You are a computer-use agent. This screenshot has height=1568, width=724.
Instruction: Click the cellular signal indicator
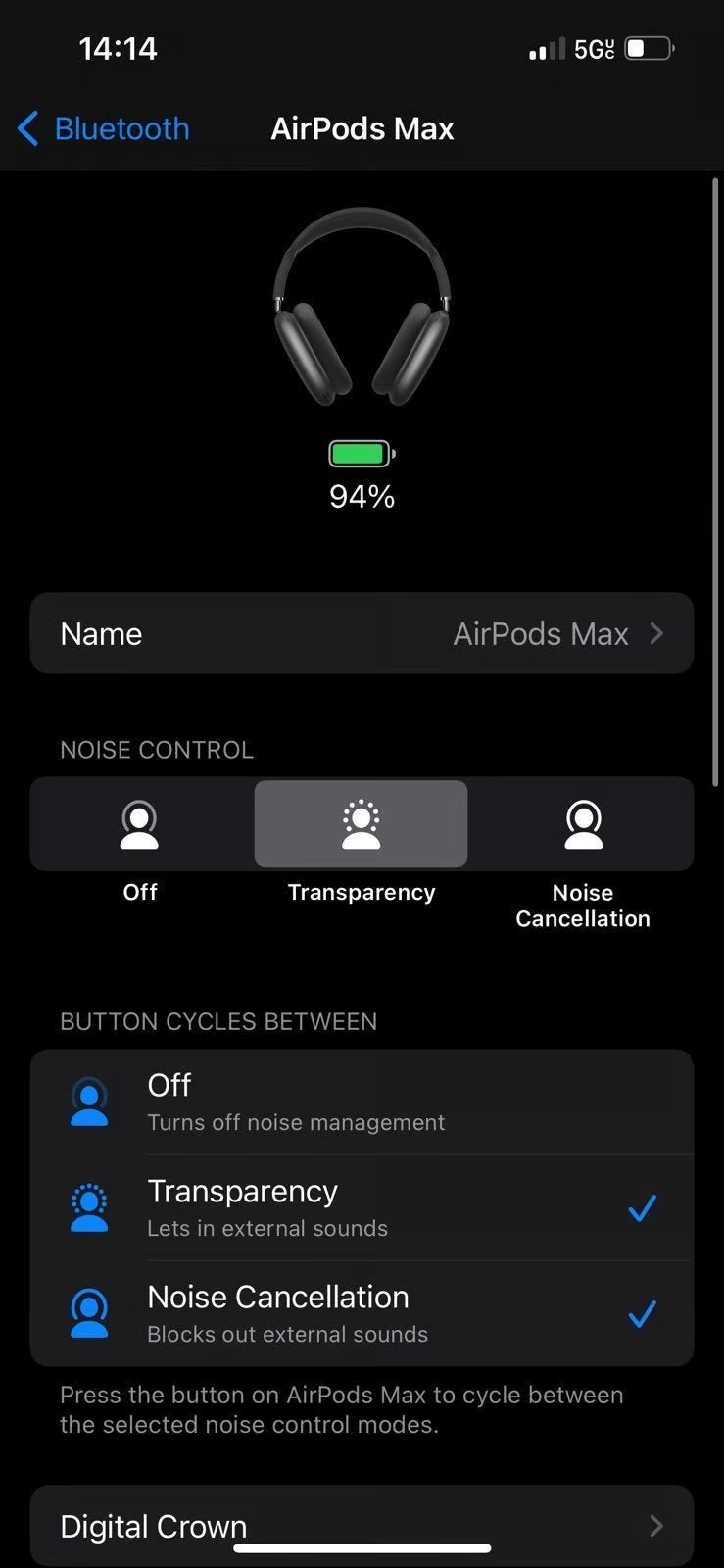tap(546, 47)
